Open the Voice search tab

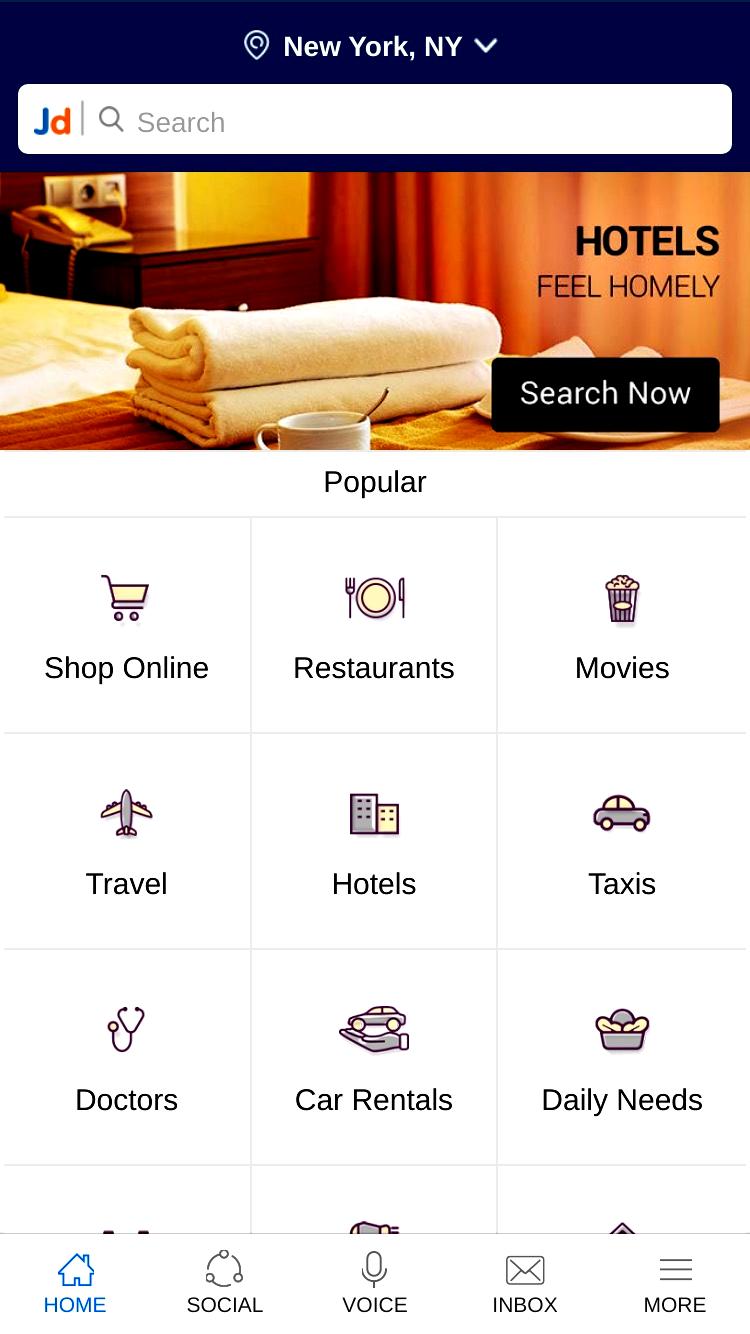(375, 1283)
